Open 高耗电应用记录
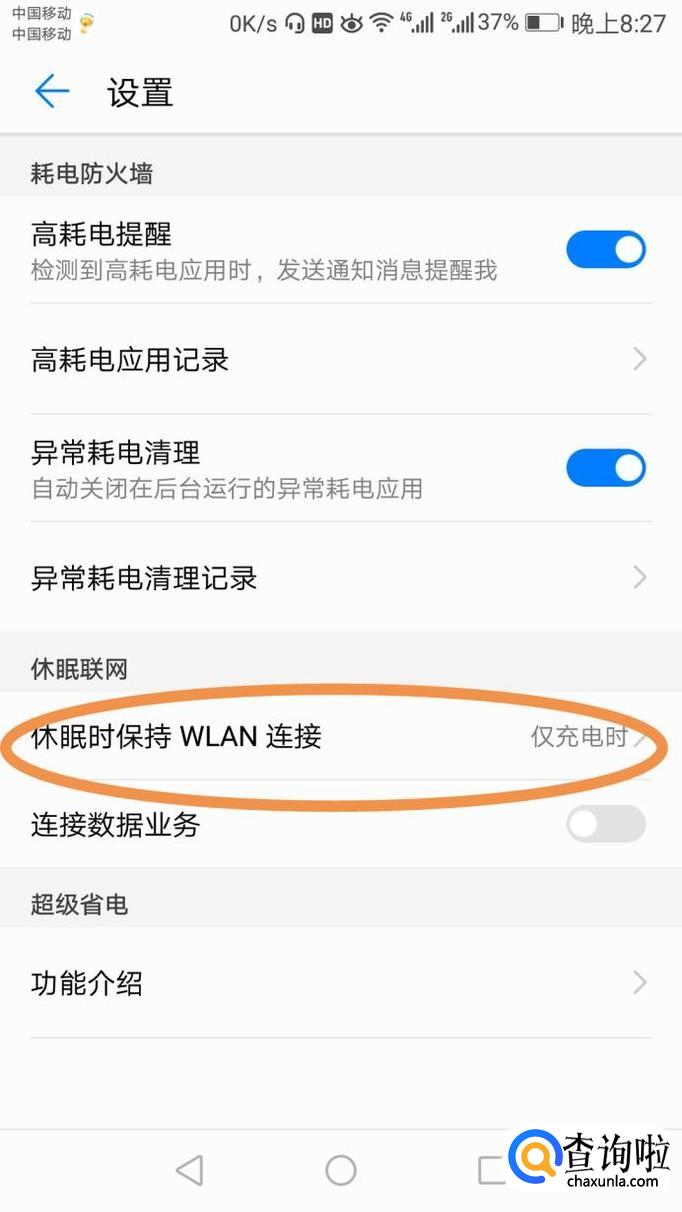682x1212 pixels. pos(340,359)
